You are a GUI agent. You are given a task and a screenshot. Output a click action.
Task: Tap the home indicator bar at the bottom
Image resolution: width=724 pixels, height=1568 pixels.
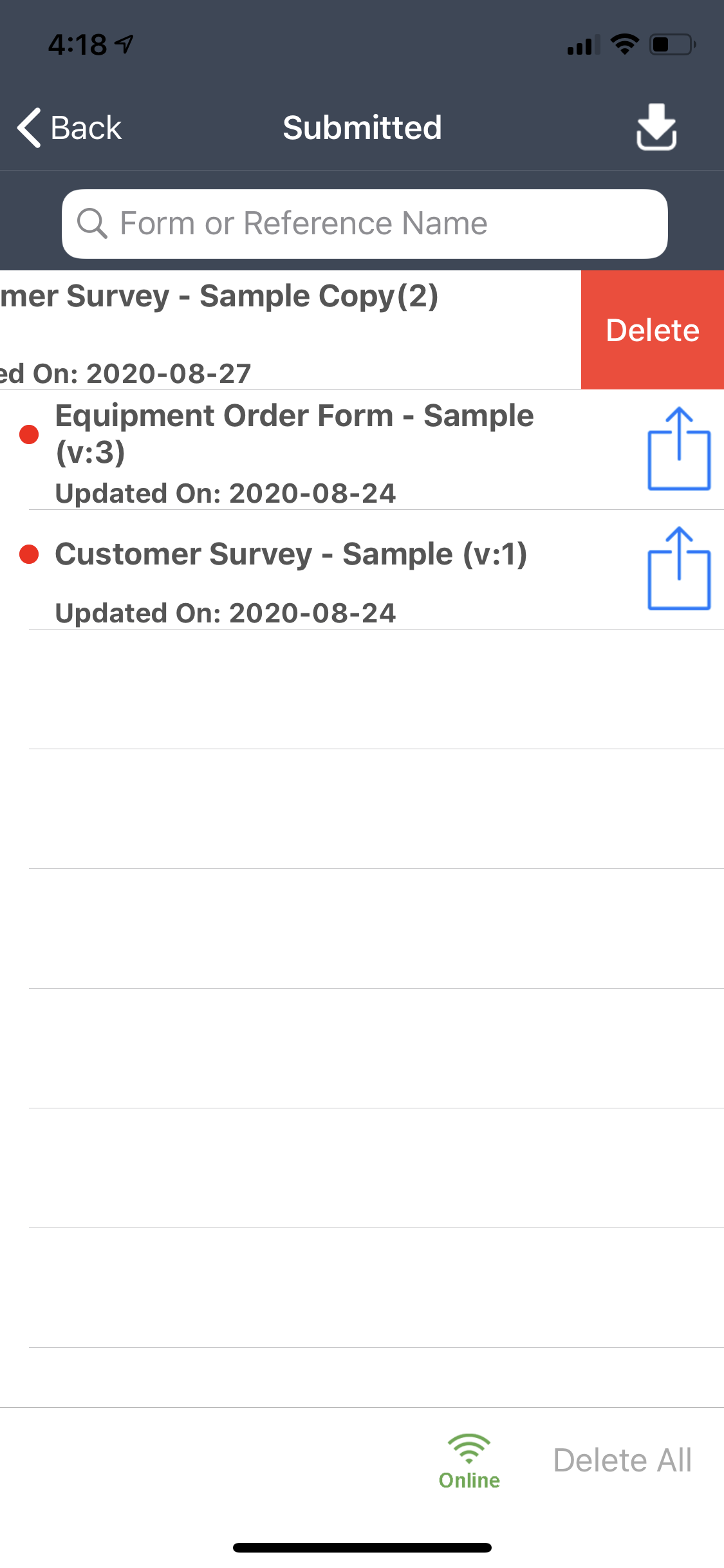click(x=362, y=1547)
